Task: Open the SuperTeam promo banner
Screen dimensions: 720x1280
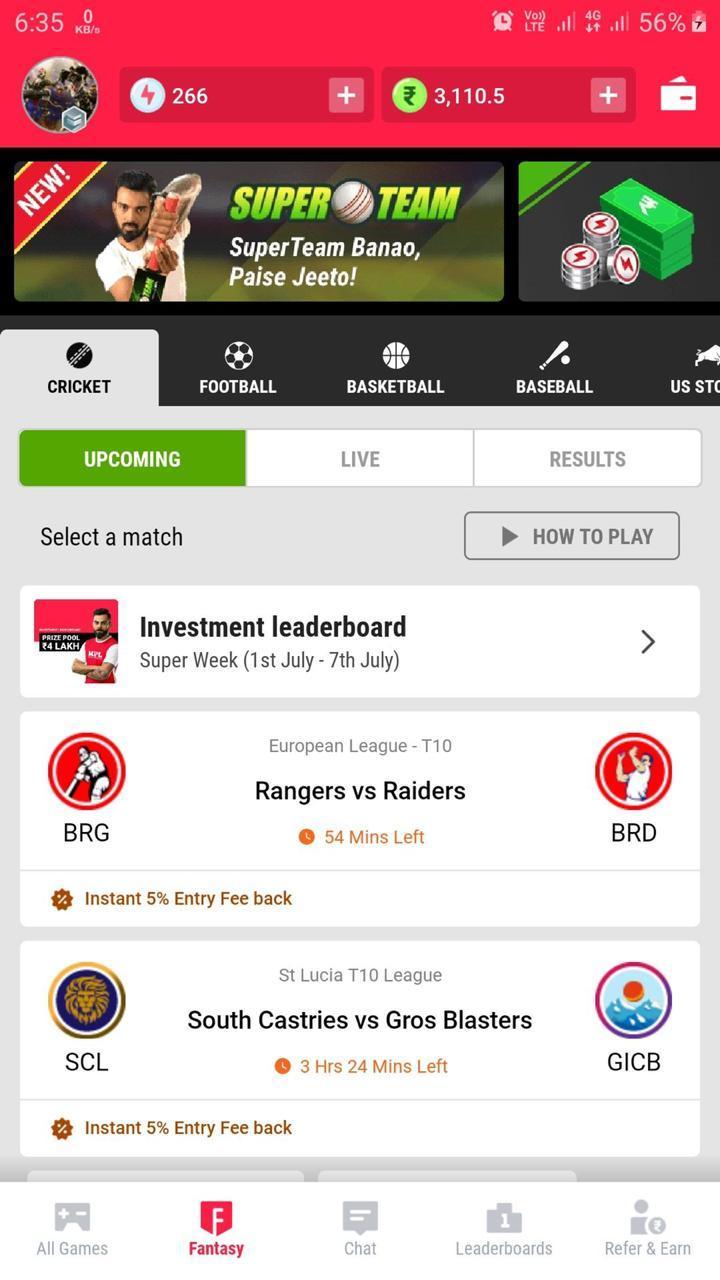Action: tap(259, 231)
